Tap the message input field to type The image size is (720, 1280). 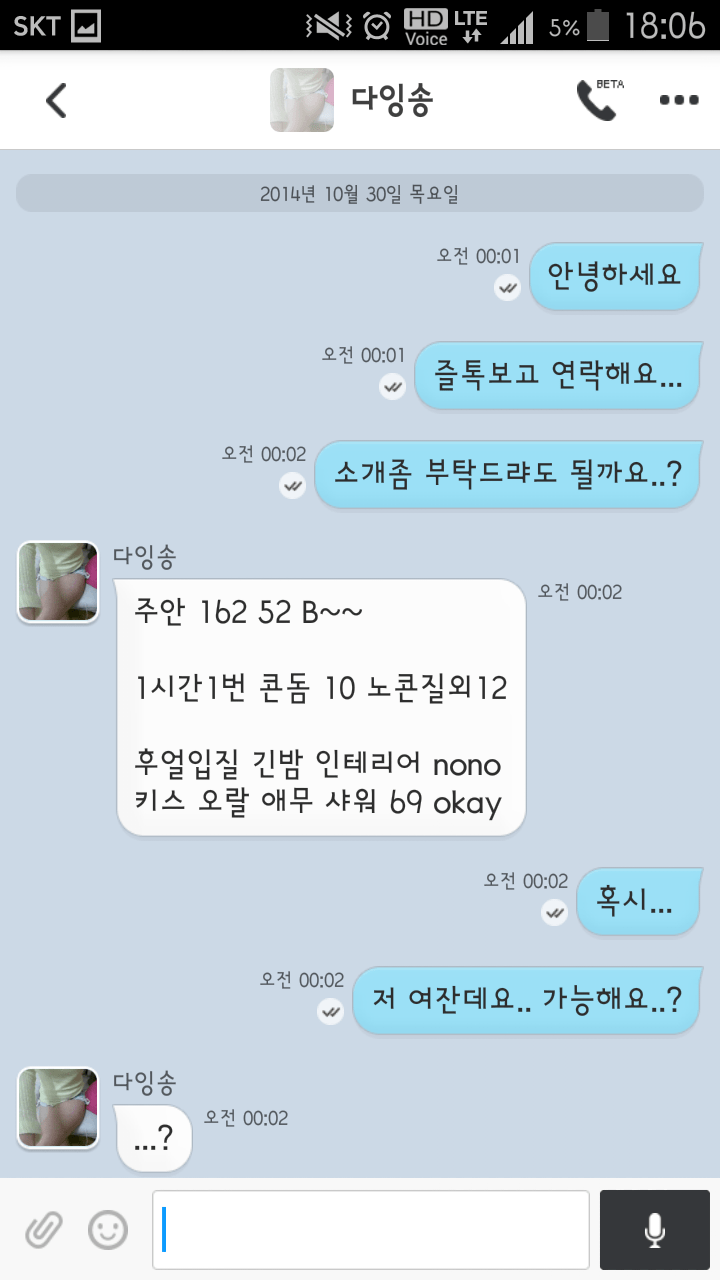click(370, 1230)
